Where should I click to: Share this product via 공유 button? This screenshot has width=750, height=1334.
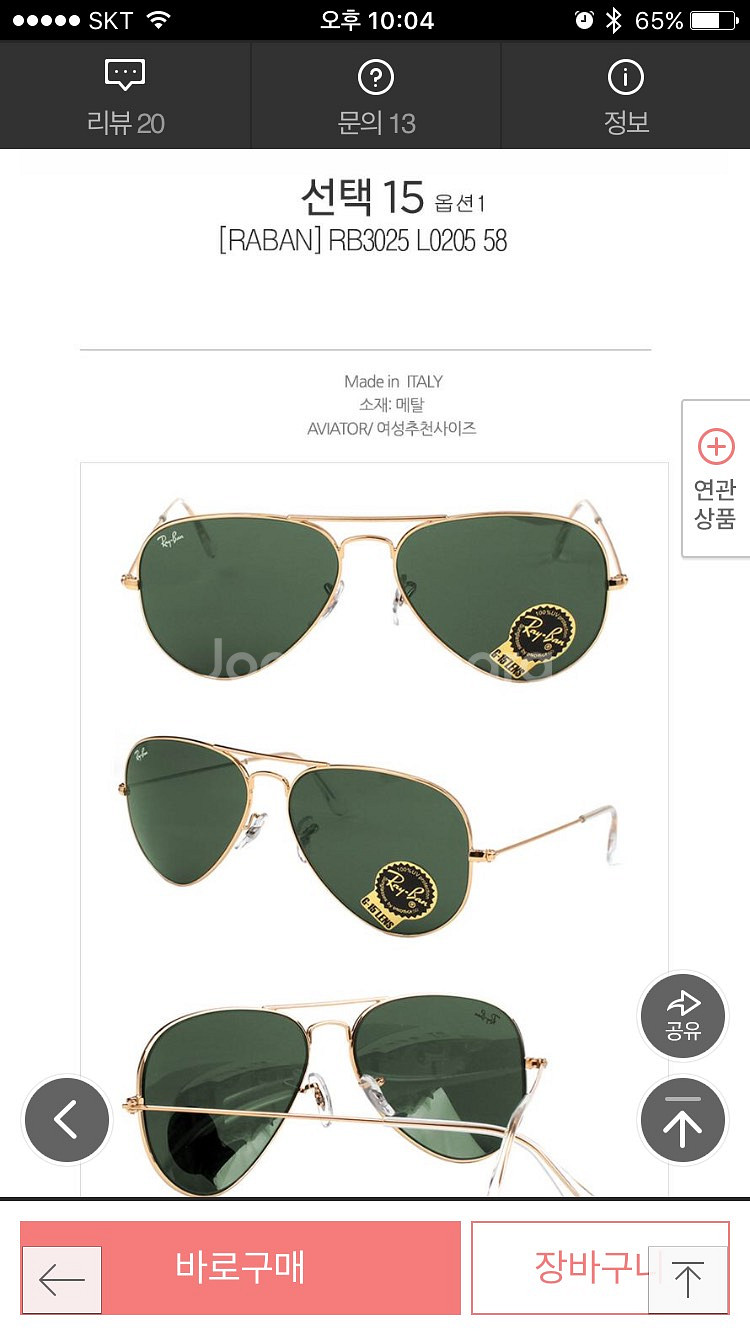(x=684, y=1016)
